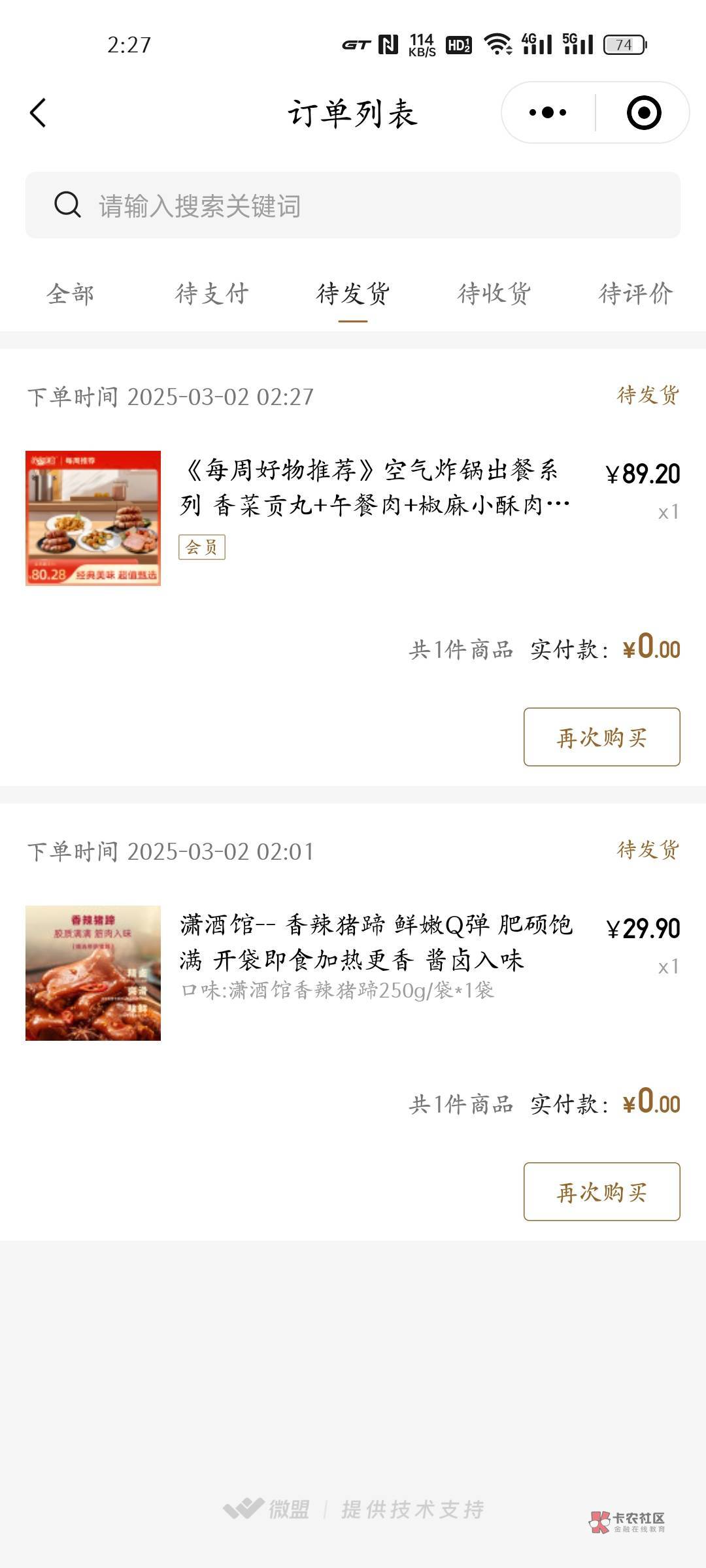Tap 再次购买 for the 香辣猪蹄 order
The height and width of the screenshot is (1568, 706).
(x=601, y=1192)
